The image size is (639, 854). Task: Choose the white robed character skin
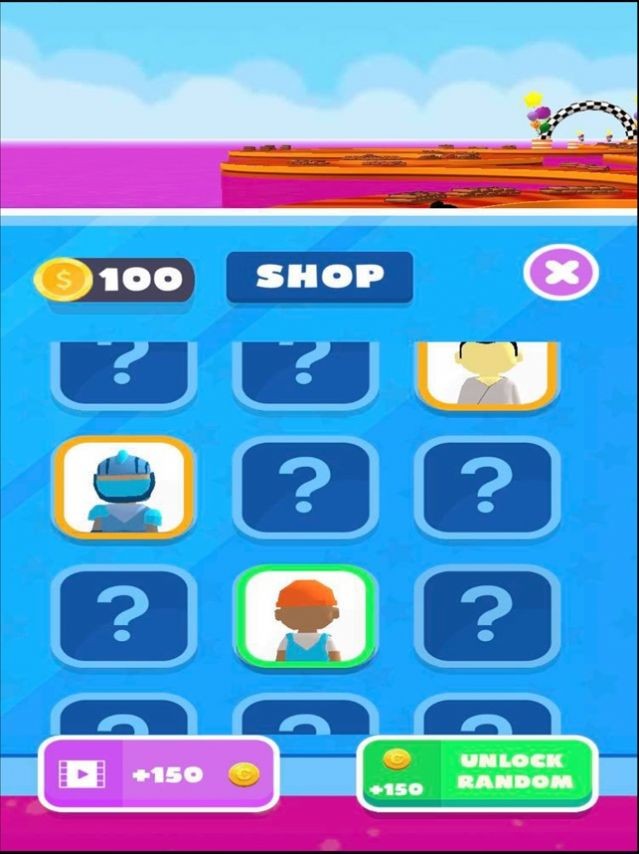tap(487, 373)
